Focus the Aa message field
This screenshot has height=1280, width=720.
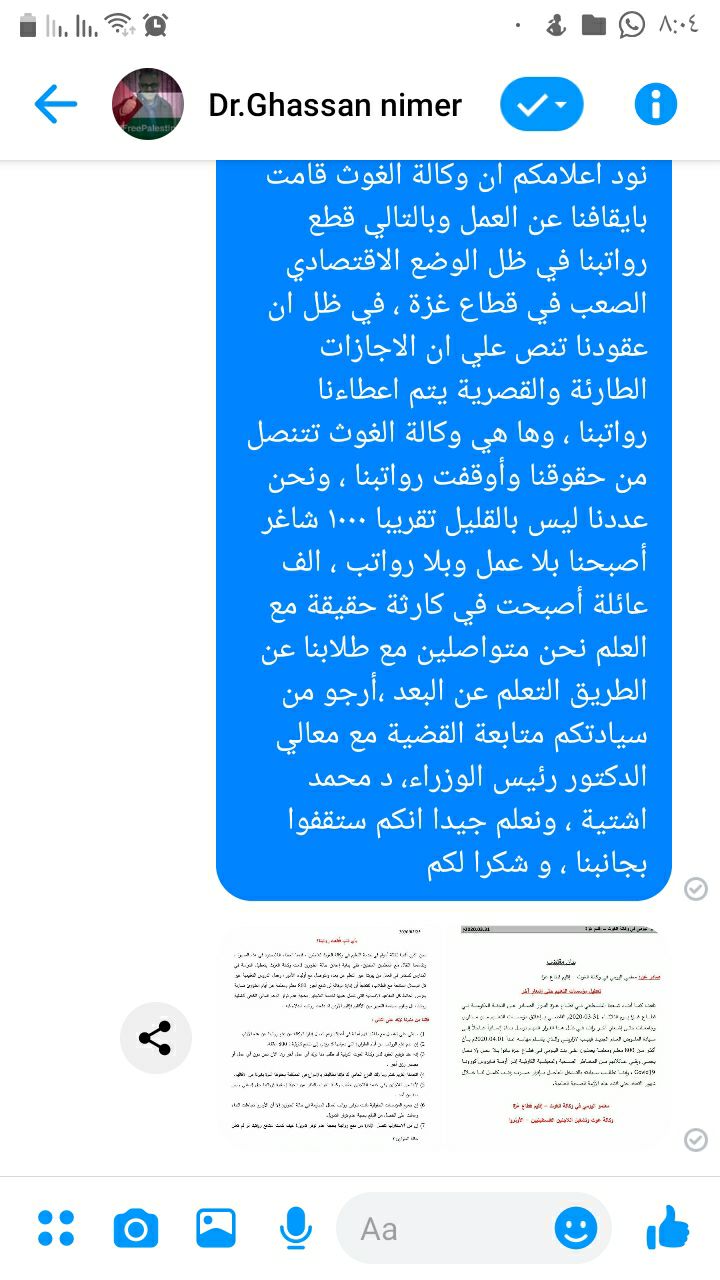click(450, 1228)
